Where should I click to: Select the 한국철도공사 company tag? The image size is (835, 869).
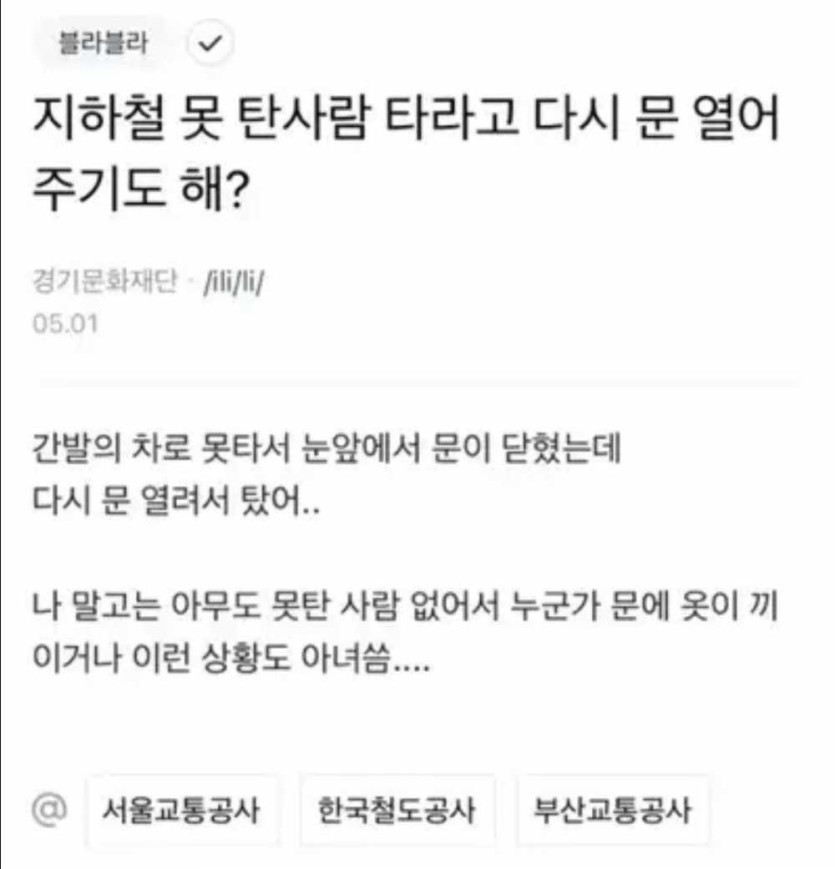point(397,809)
